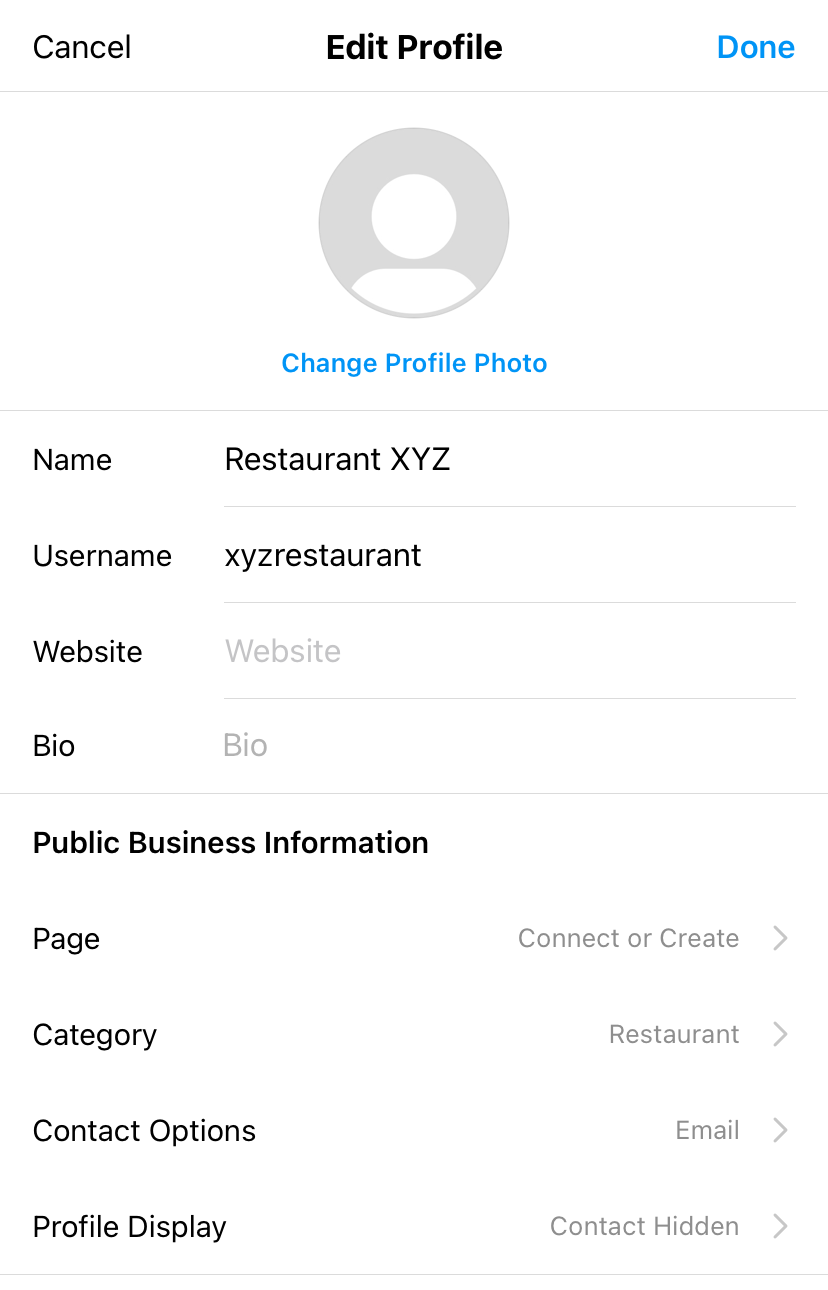
Task: Cancel editing the profile
Action: tap(82, 47)
